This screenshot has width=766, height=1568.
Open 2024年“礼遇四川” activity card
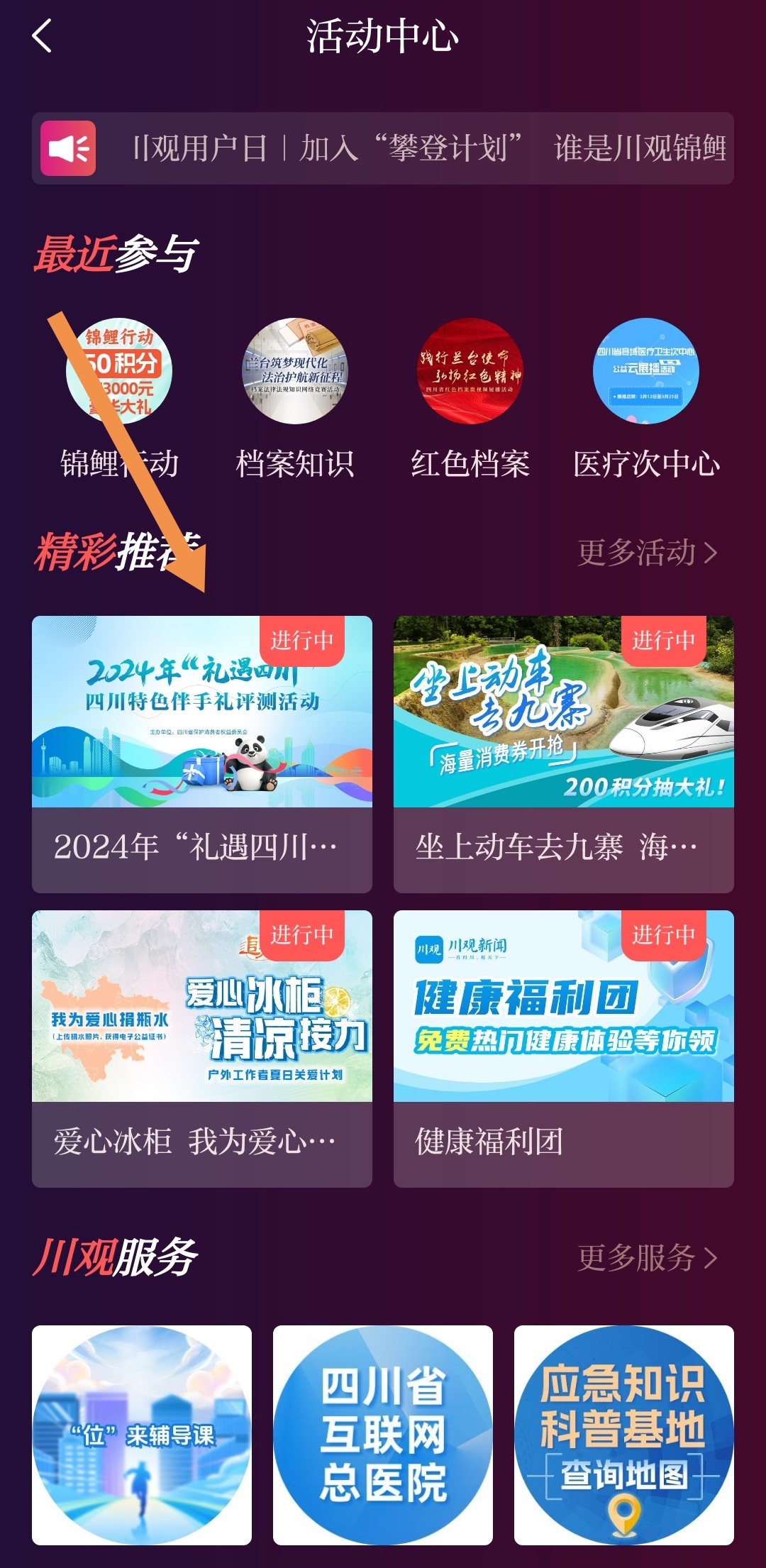(x=202, y=753)
